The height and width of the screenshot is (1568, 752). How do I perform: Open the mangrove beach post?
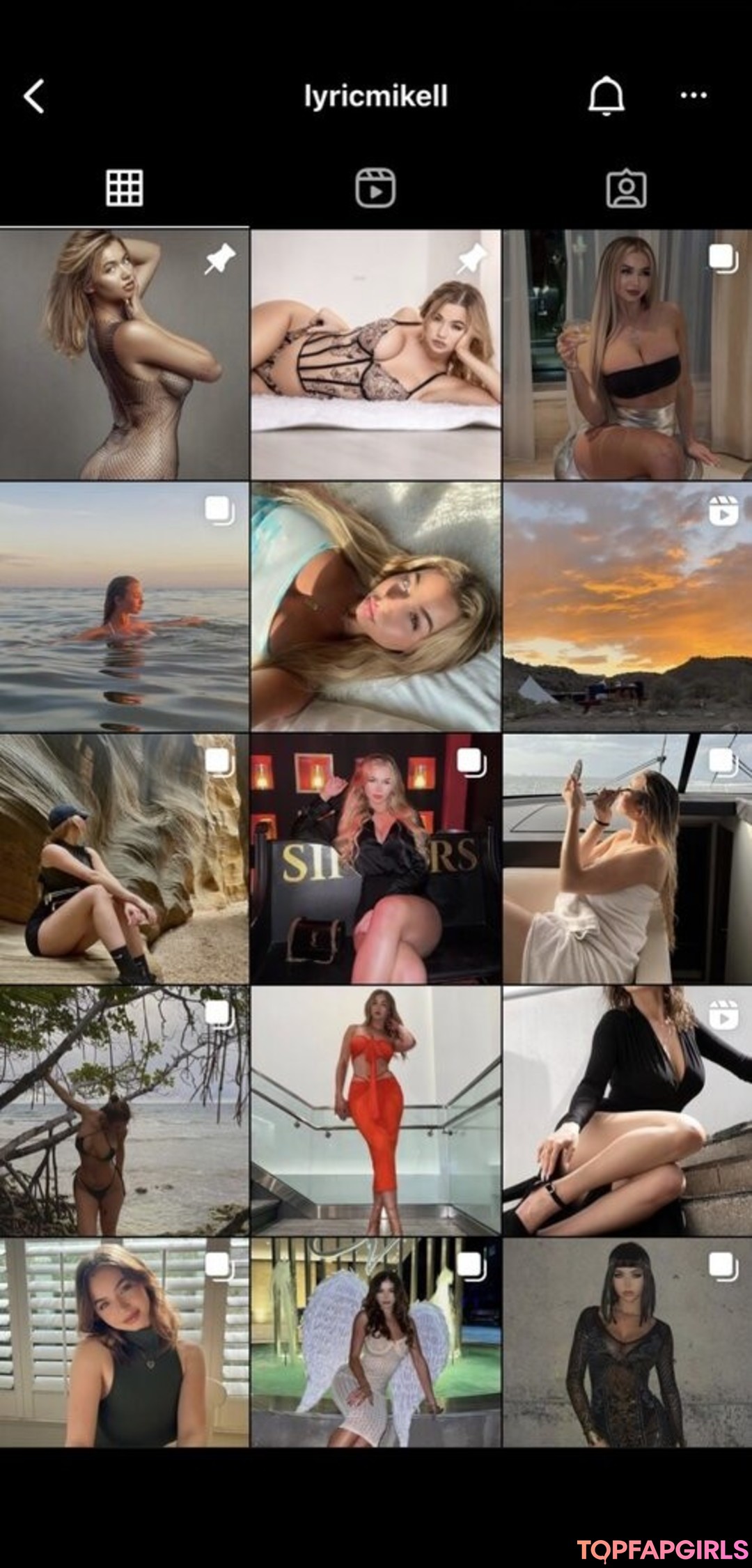124,1110
